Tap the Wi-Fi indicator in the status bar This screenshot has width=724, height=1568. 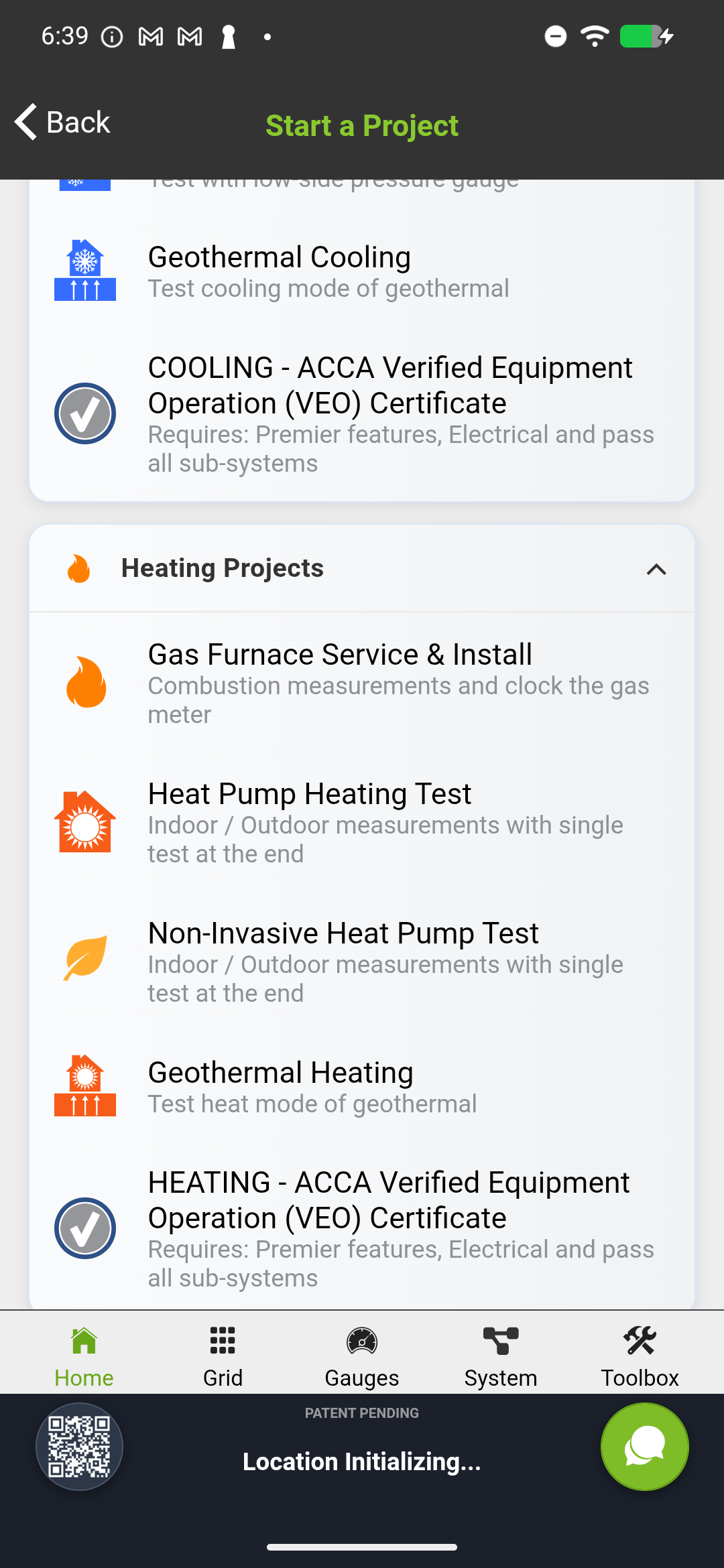tap(593, 36)
